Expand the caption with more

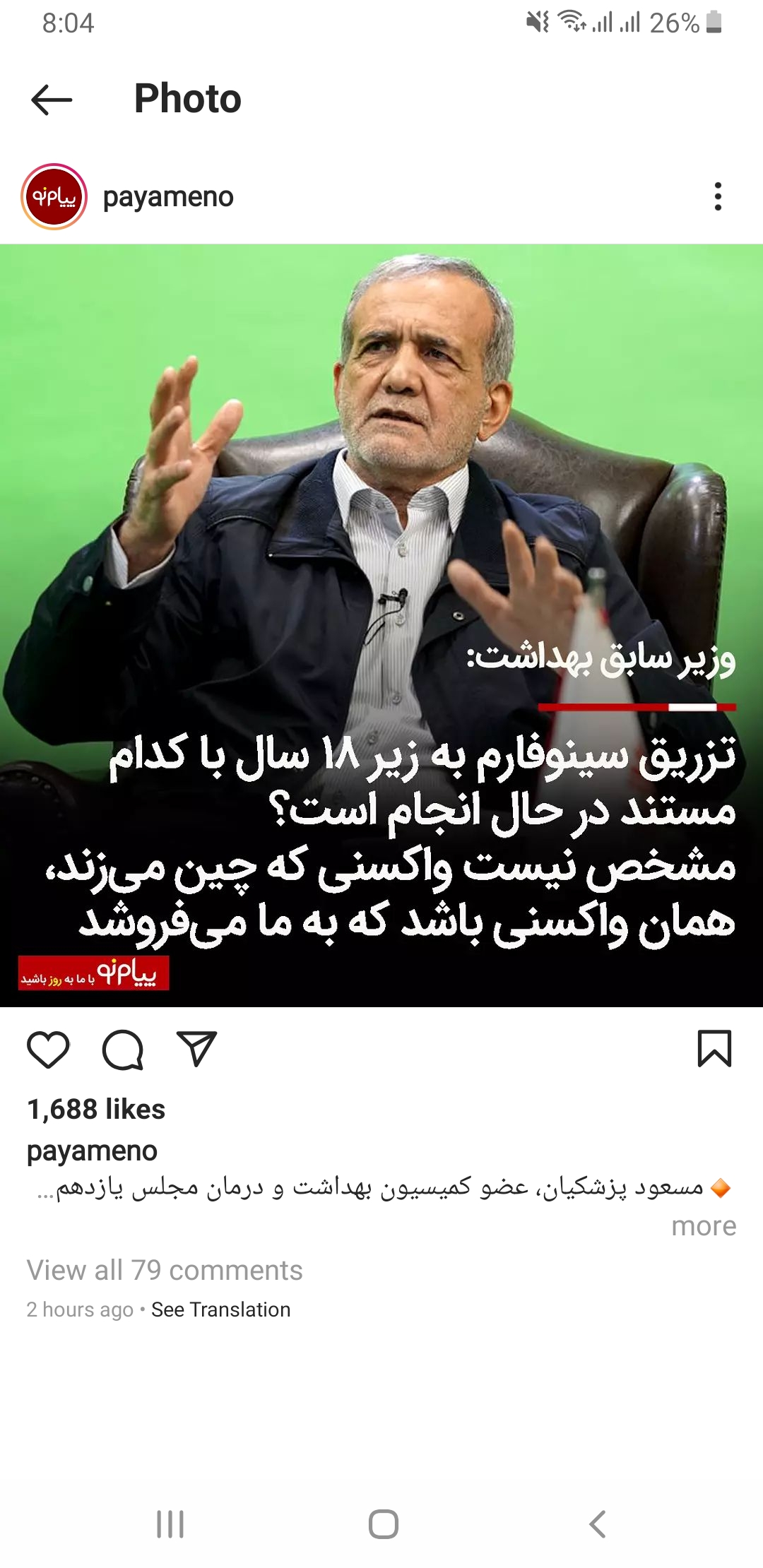click(703, 1226)
